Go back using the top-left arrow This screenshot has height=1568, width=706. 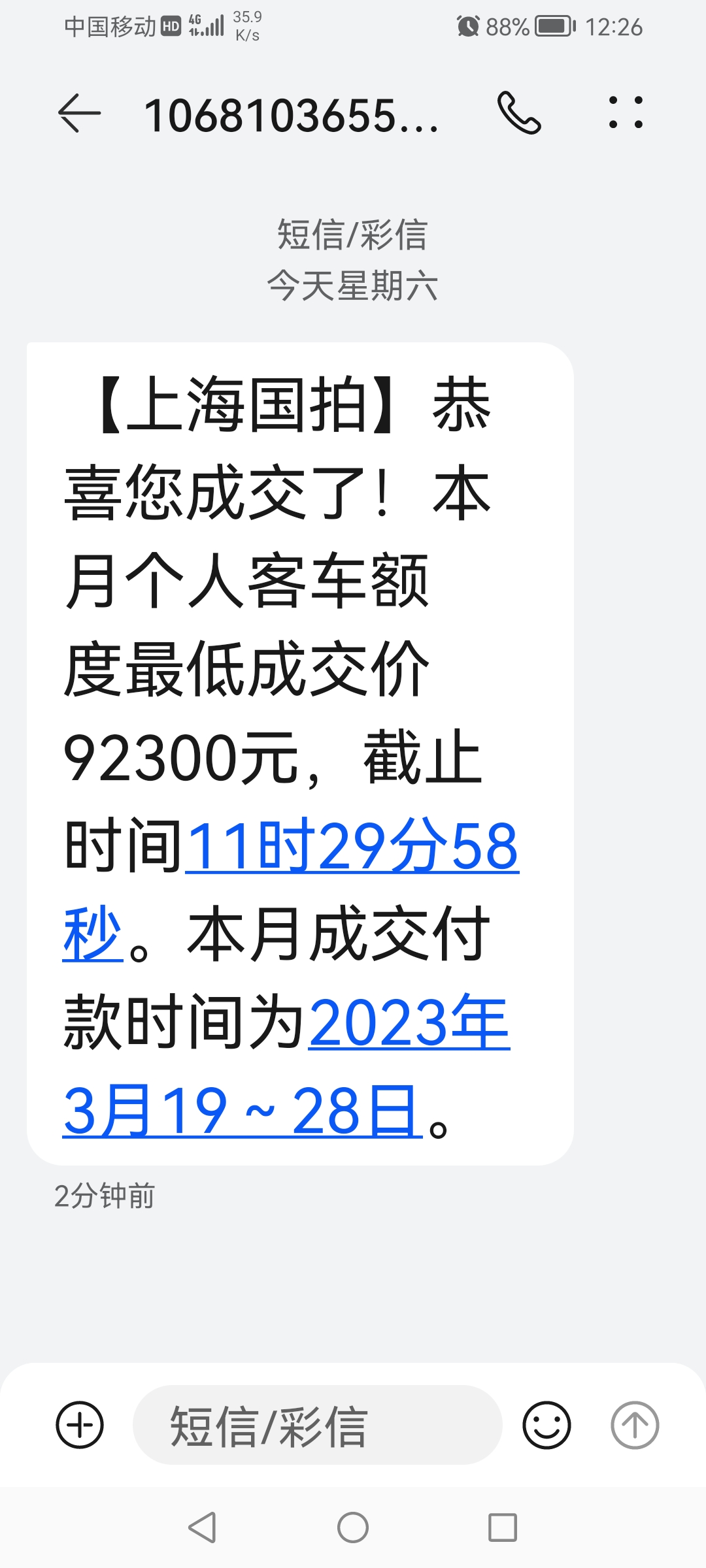click(80, 114)
